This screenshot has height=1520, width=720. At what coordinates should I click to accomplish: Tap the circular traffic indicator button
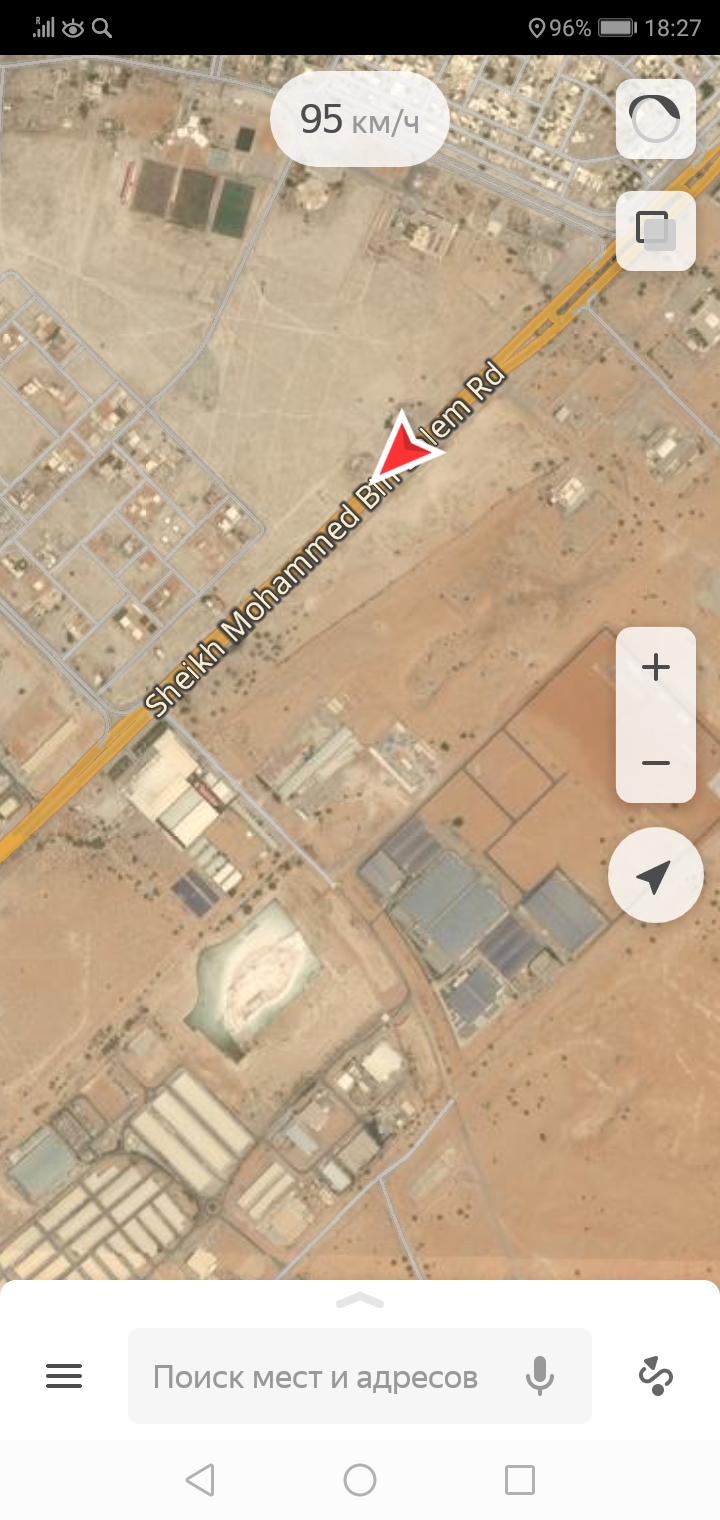click(x=656, y=119)
